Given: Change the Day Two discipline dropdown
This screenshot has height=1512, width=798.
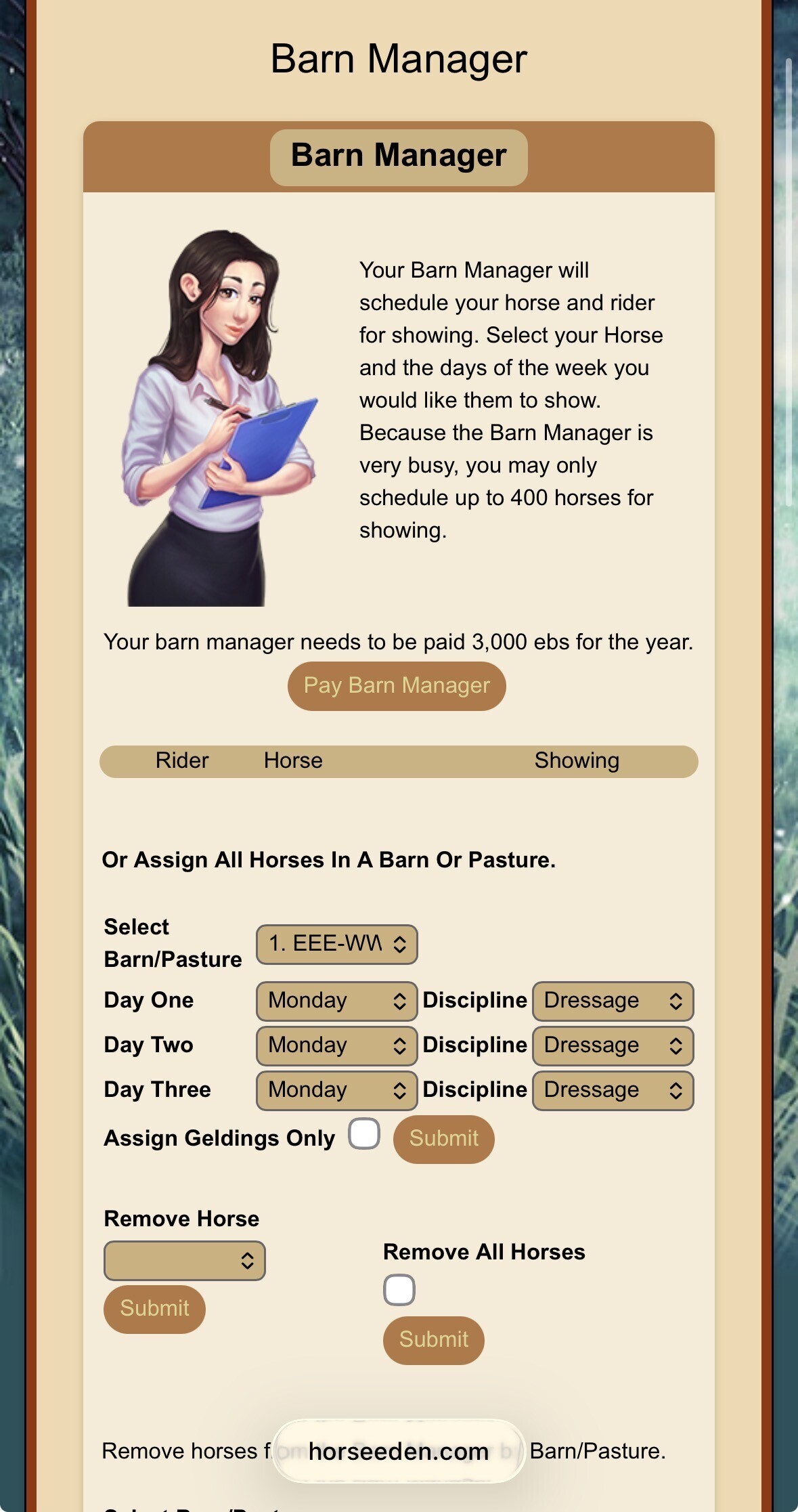Looking at the screenshot, I should coord(613,1045).
